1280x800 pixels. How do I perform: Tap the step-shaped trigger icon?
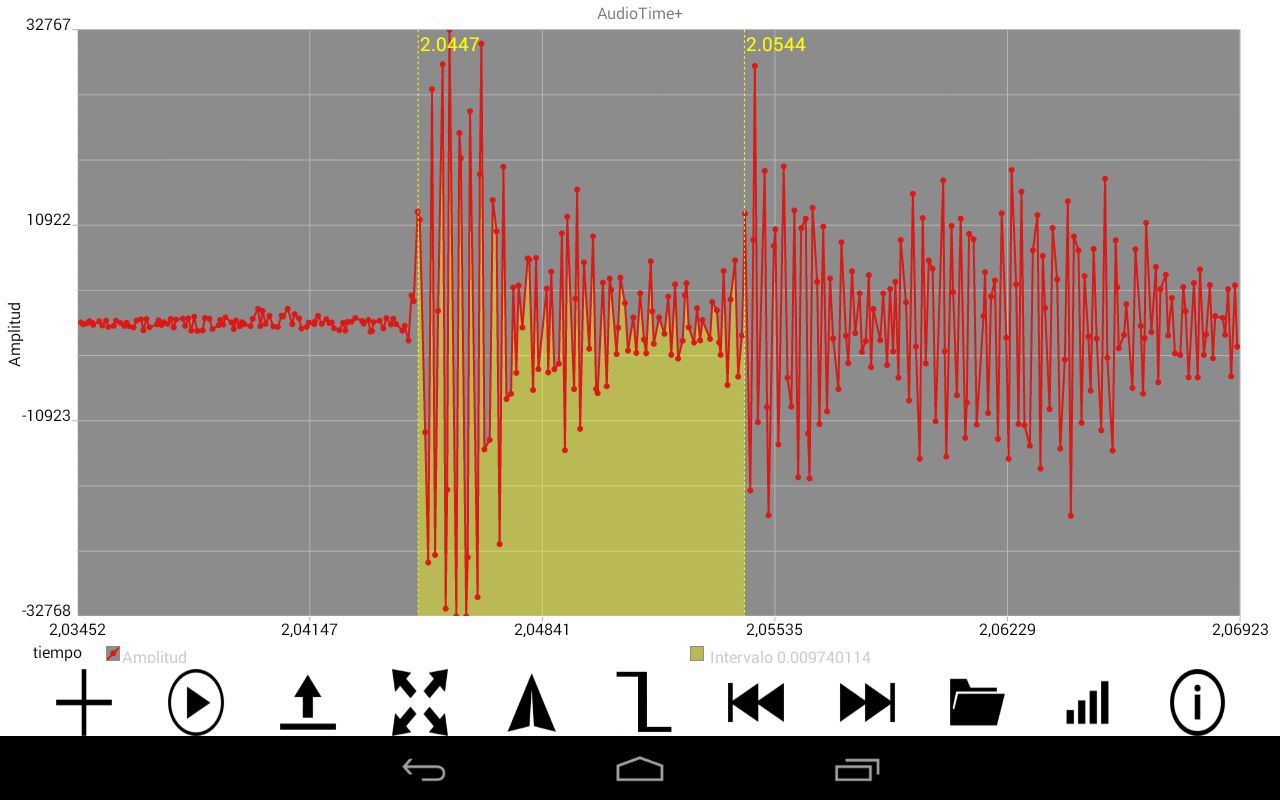point(643,702)
